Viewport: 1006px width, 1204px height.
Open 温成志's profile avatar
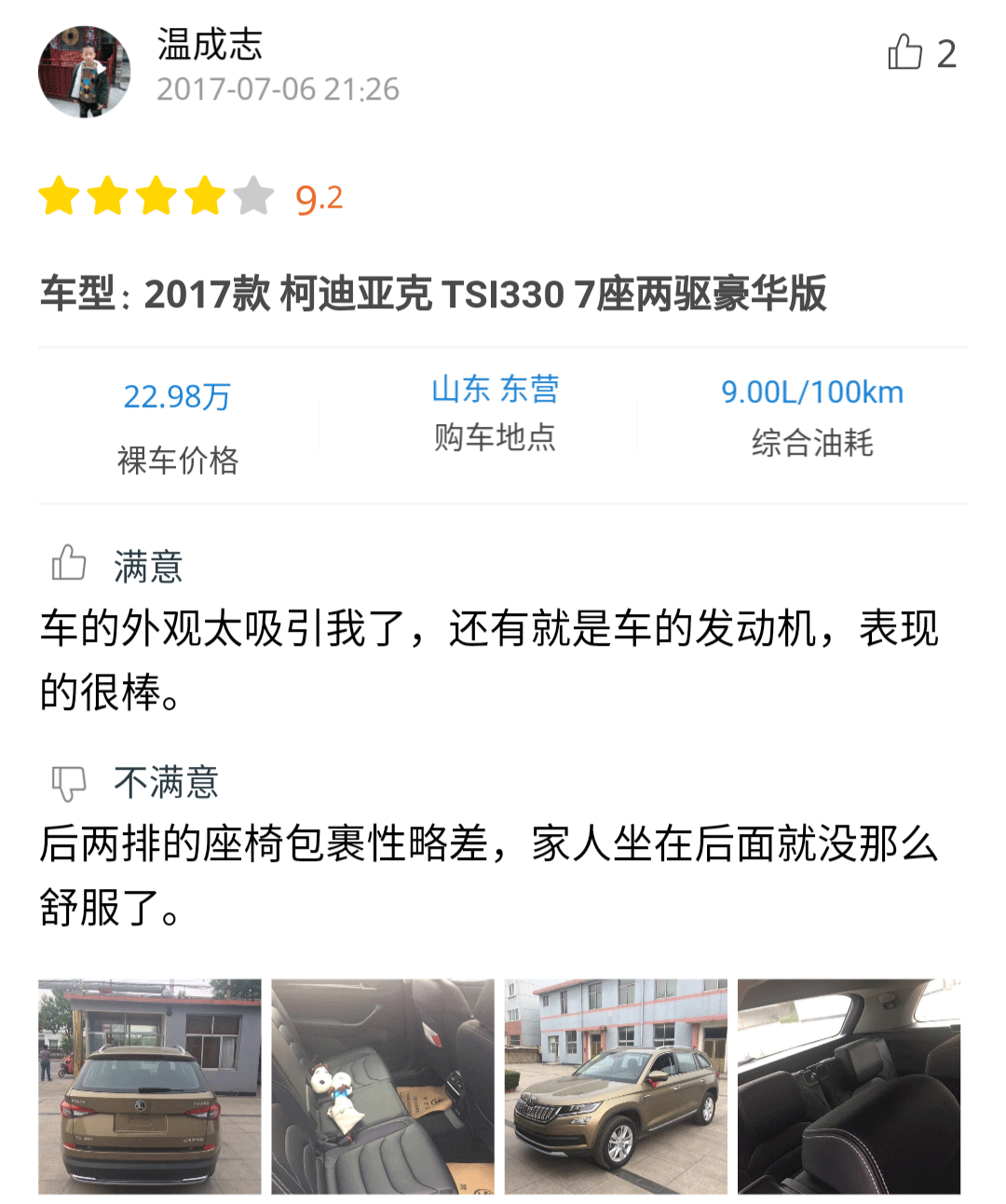pyautogui.click(x=84, y=72)
